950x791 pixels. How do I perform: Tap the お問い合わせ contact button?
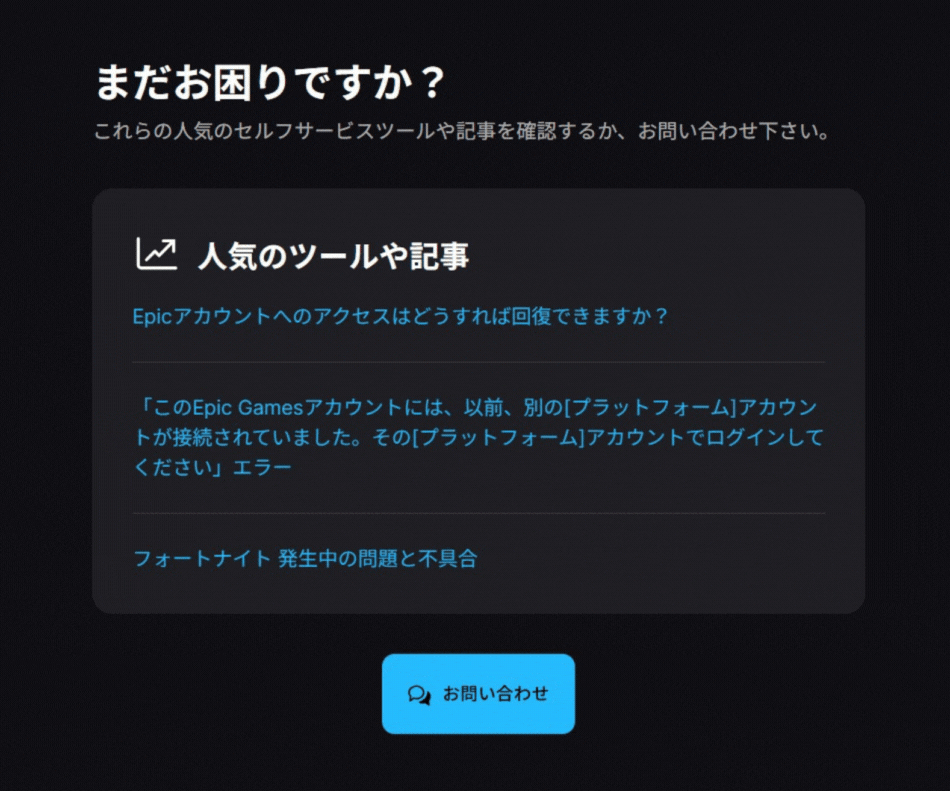point(478,694)
